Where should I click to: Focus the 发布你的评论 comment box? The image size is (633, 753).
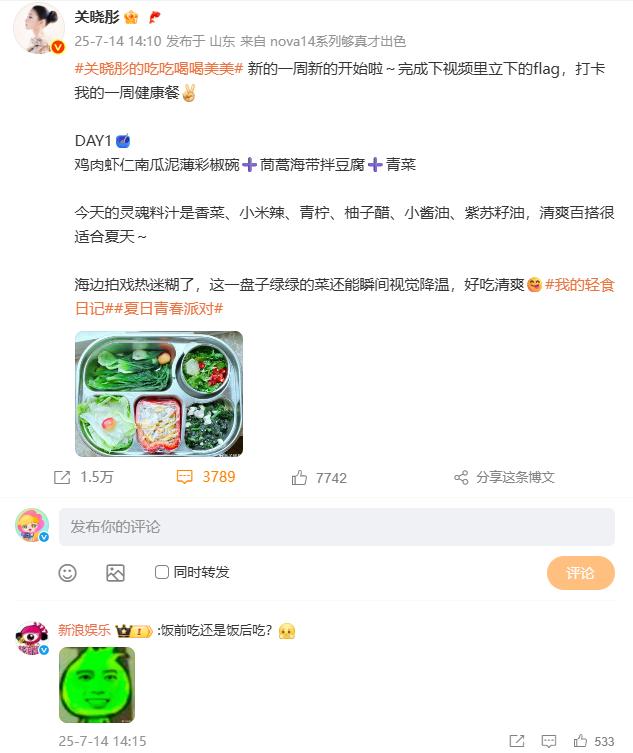pyautogui.click(x=336, y=527)
